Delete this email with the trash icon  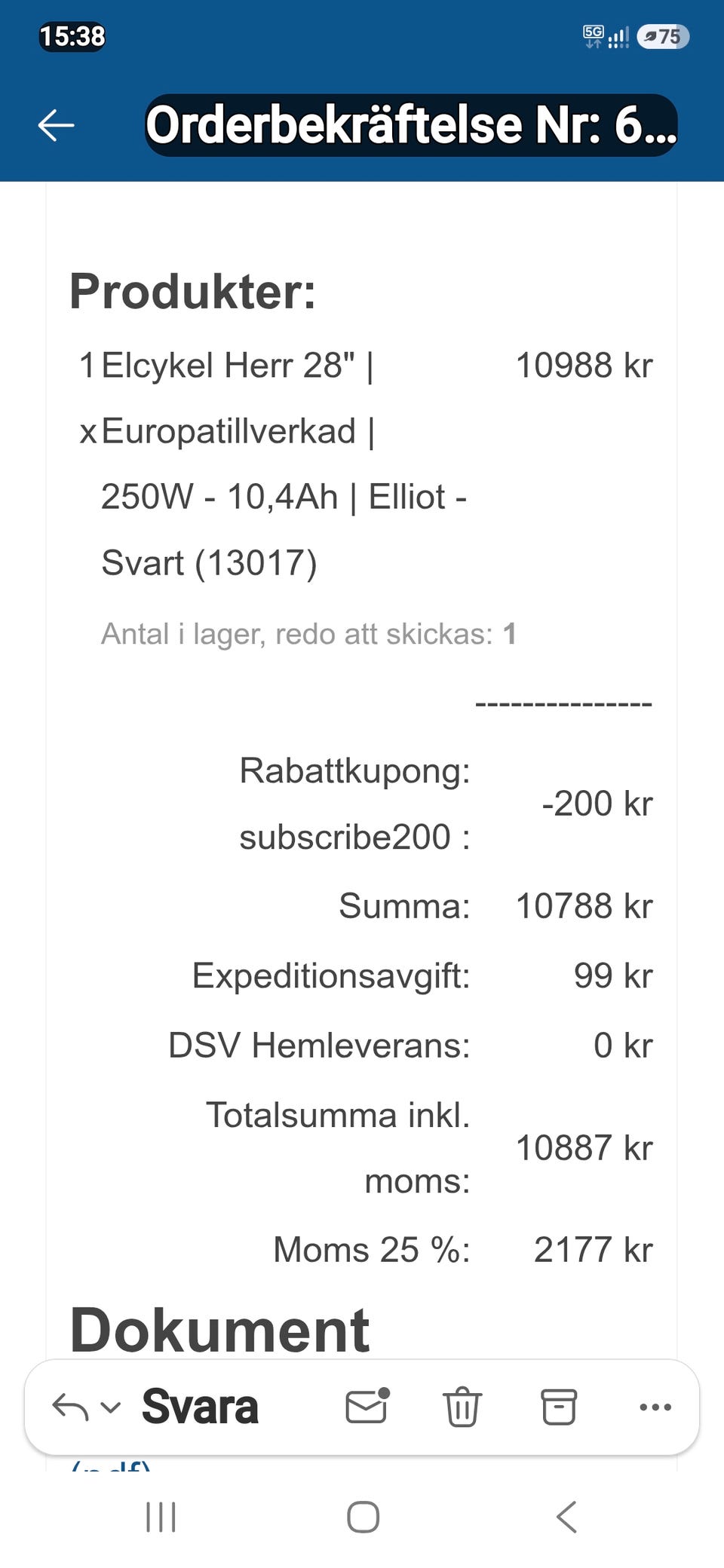(x=462, y=1407)
